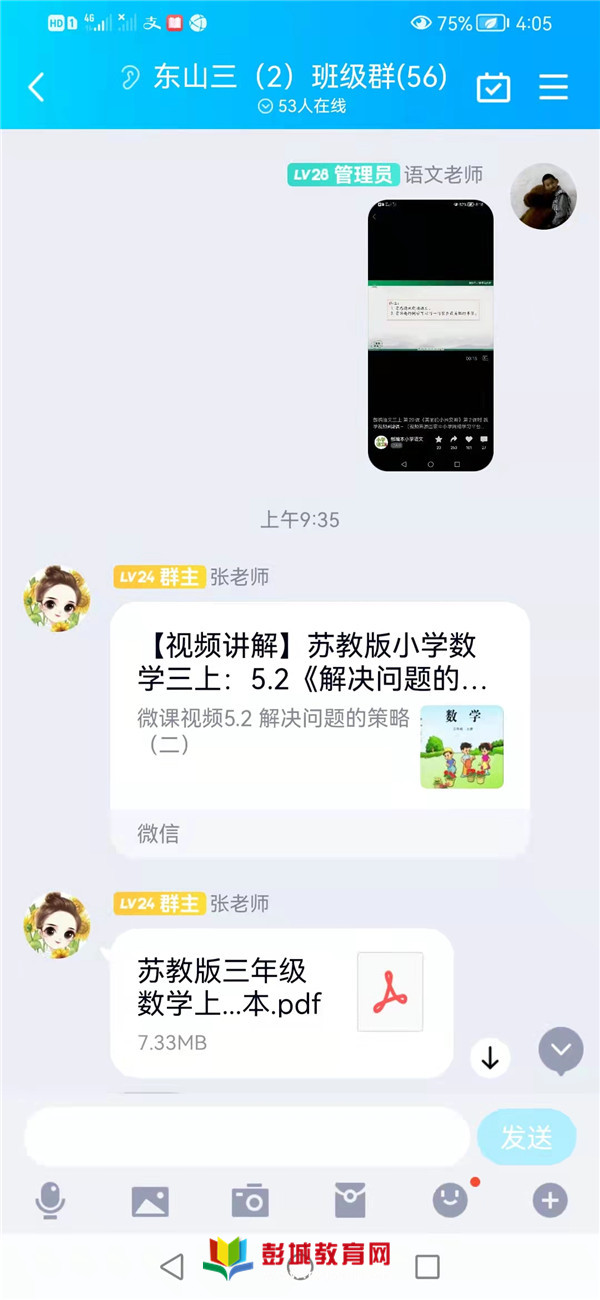This screenshot has height=1300, width=600.
Task: Tap the 发送 send button
Action: [x=527, y=1137]
